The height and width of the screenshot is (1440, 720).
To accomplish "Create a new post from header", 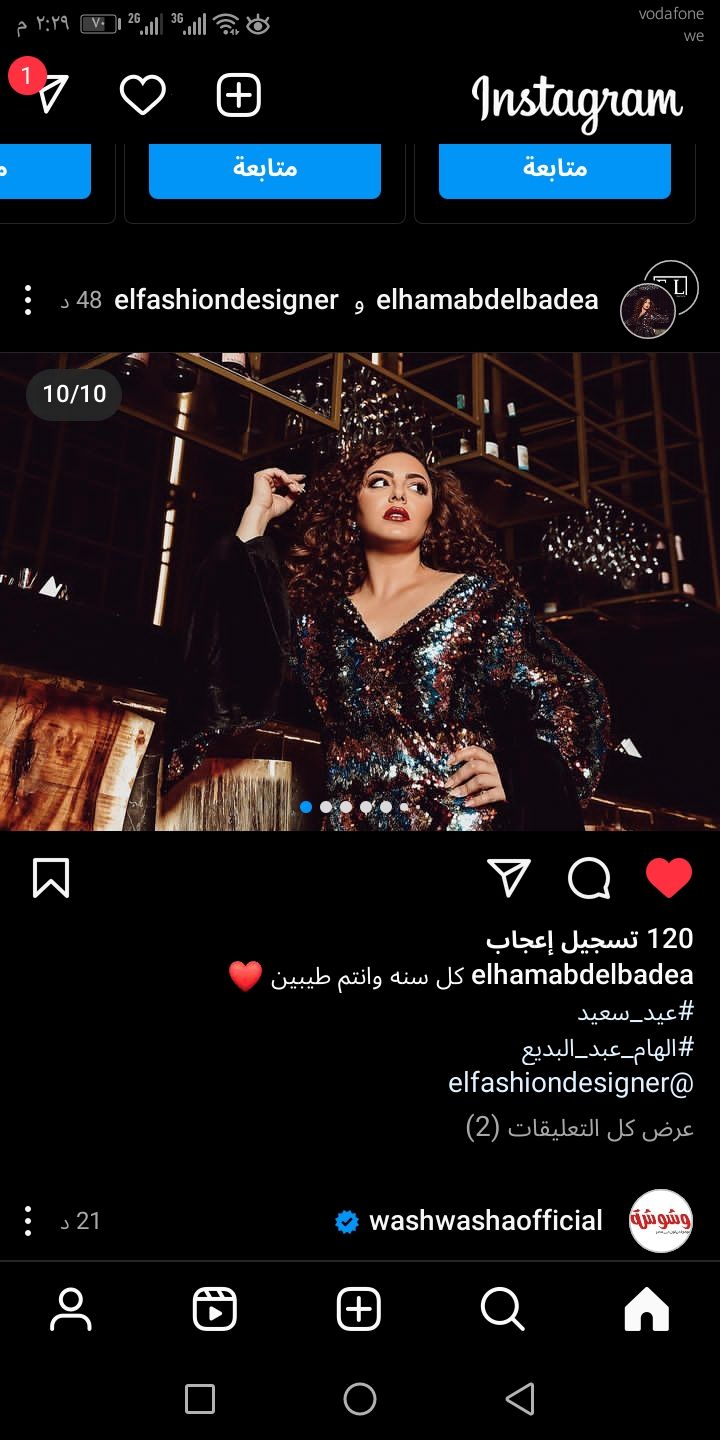I will (239, 96).
